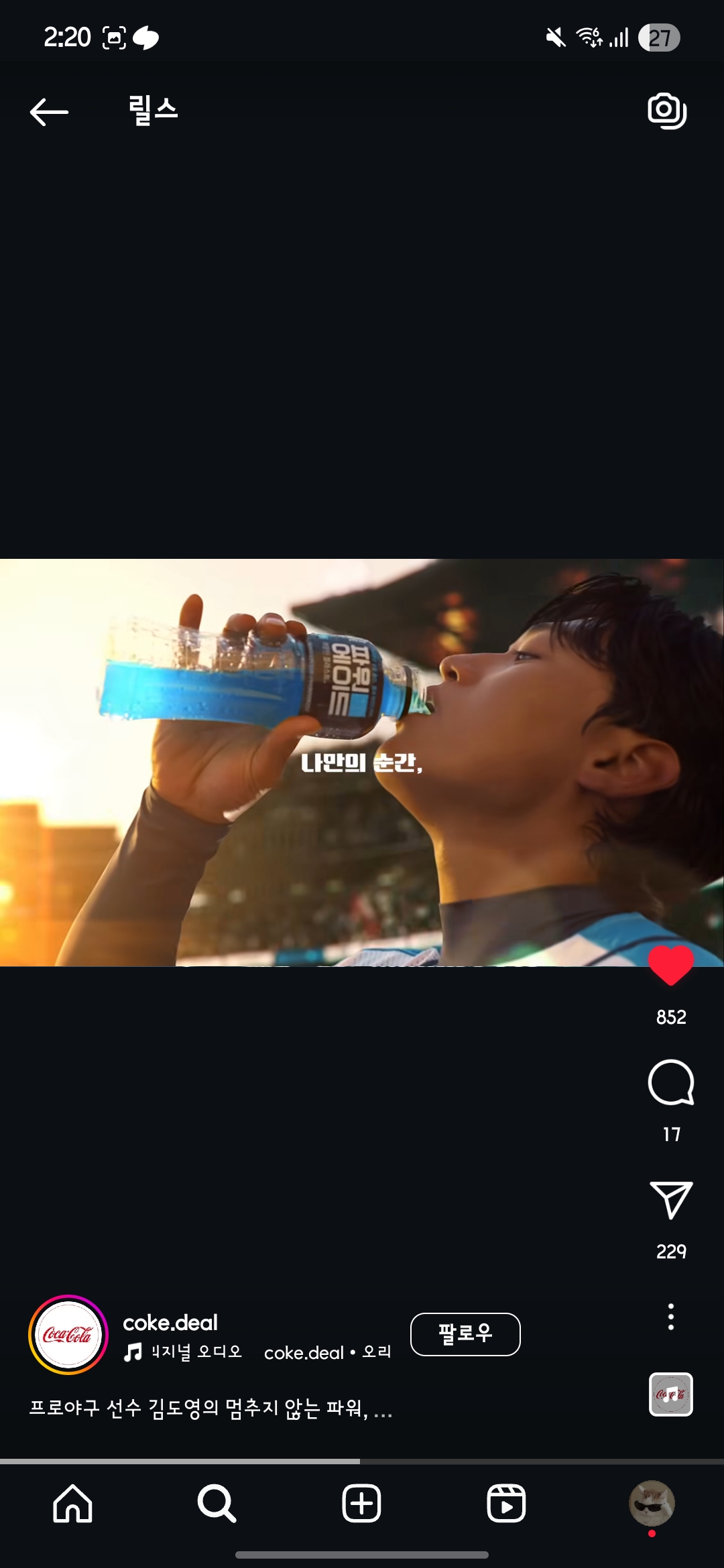
Task: Share this reel via the paper plane
Action: pos(670,1200)
